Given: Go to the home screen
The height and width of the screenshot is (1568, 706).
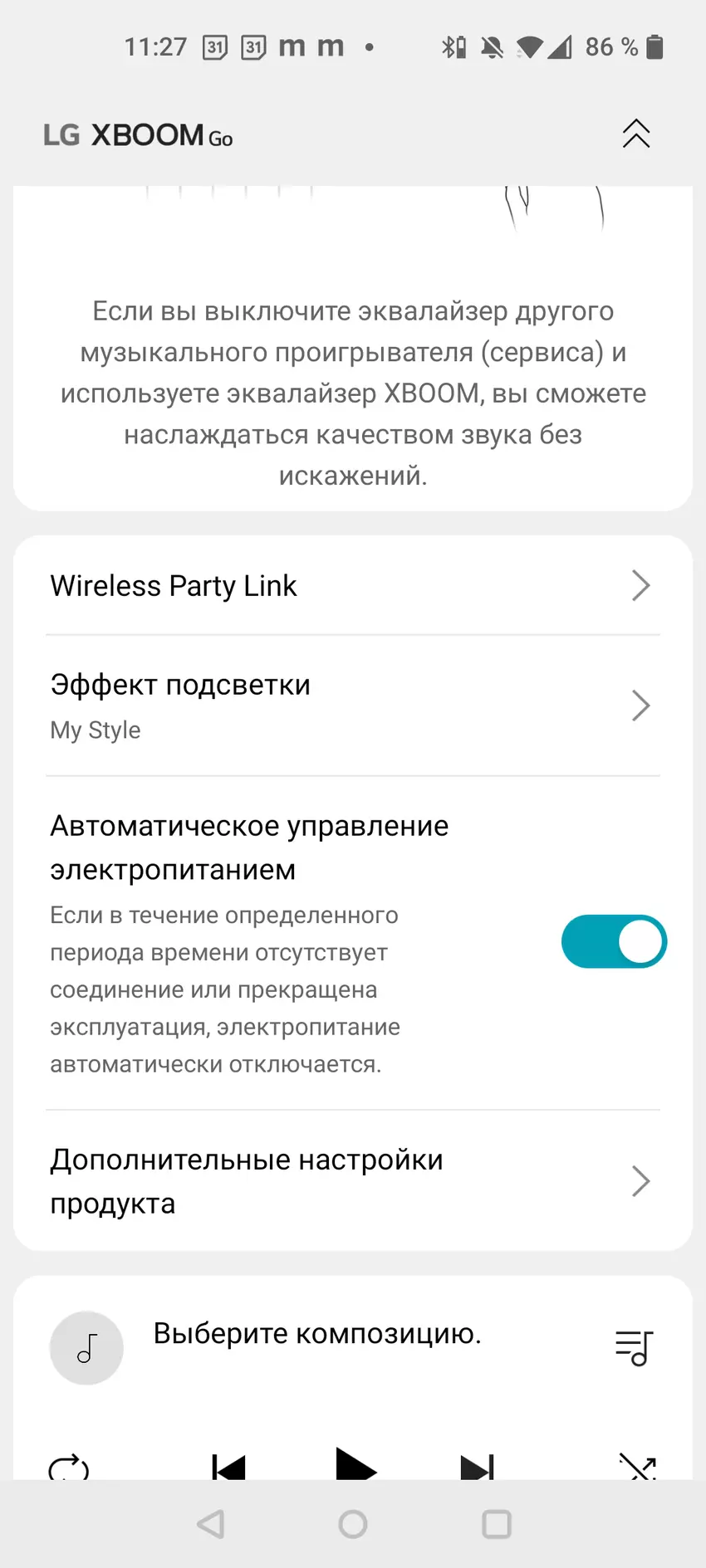Looking at the screenshot, I should point(353,1524).
